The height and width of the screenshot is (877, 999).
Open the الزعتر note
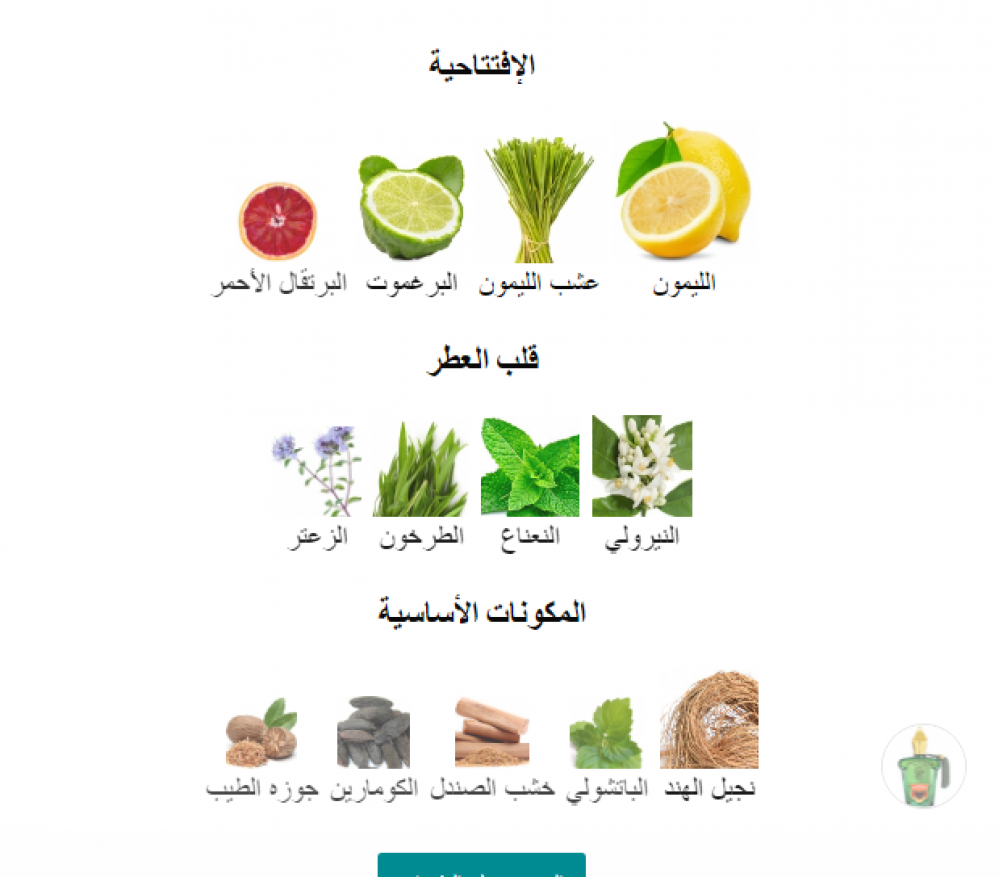[318, 470]
